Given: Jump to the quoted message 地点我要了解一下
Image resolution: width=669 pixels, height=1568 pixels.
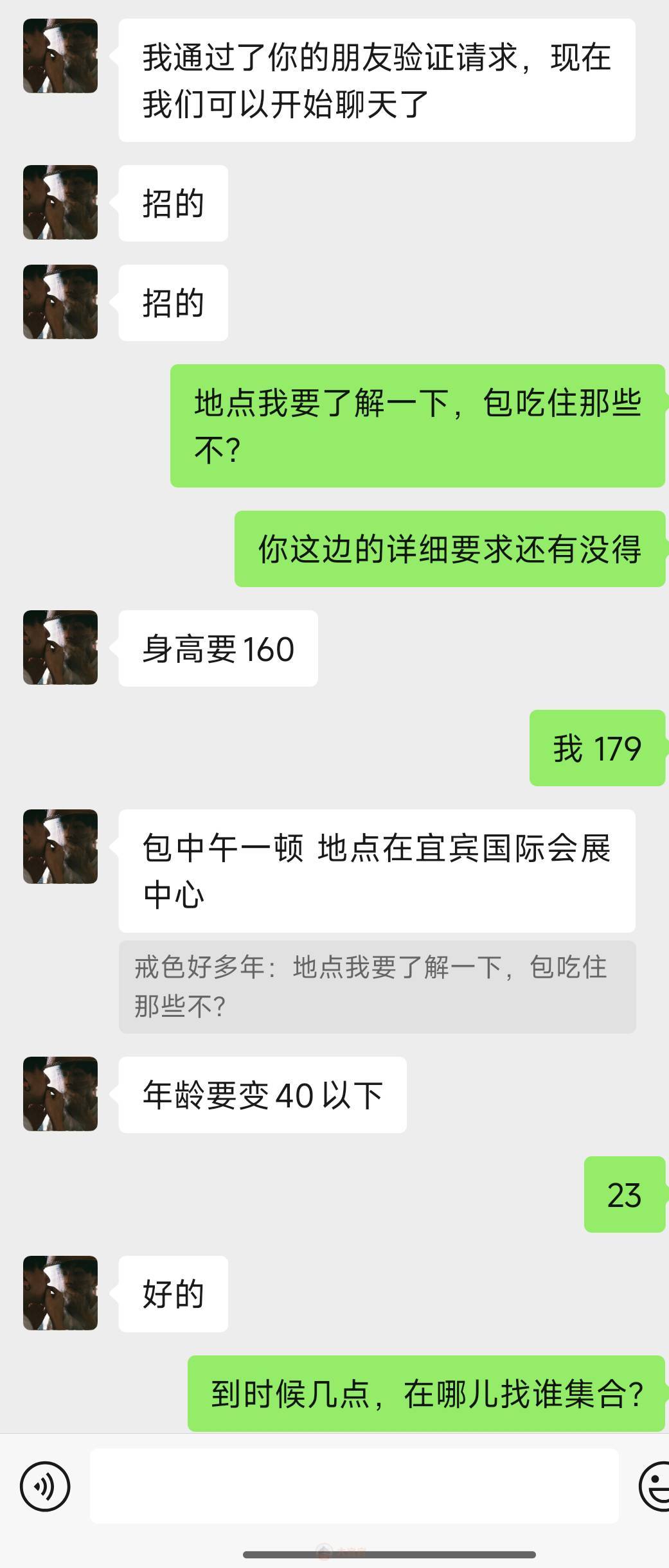Looking at the screenshot, I should point(377,987).
